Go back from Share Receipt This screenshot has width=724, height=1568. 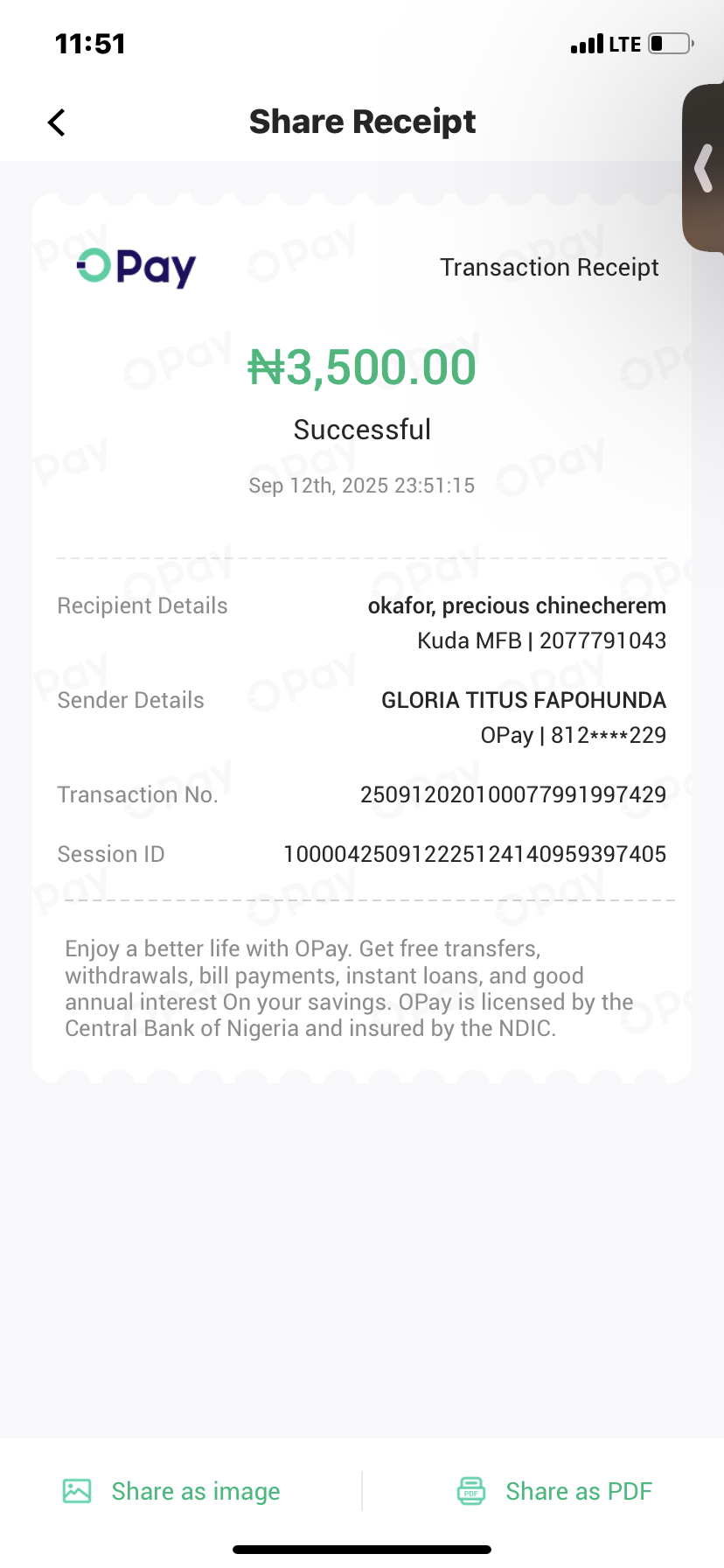point(57,122)
